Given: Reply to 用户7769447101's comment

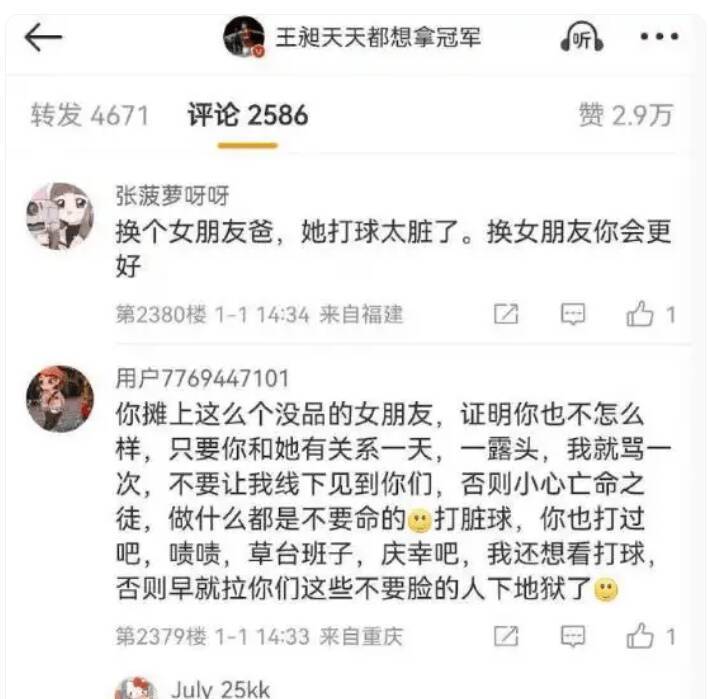Looking at the screenshot, I should click(573, 636).
